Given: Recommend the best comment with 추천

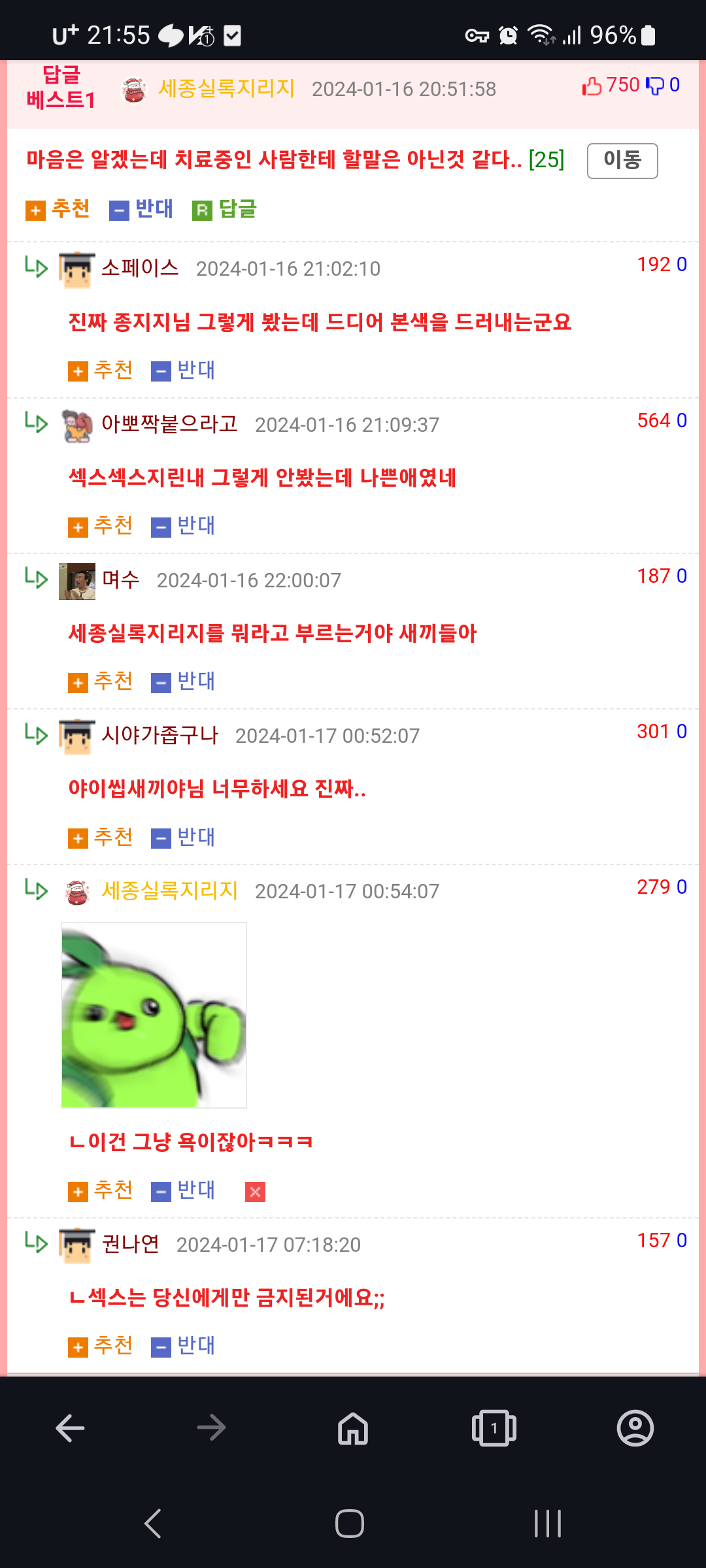Looking at the screenshot, I should tap(58, 210).
